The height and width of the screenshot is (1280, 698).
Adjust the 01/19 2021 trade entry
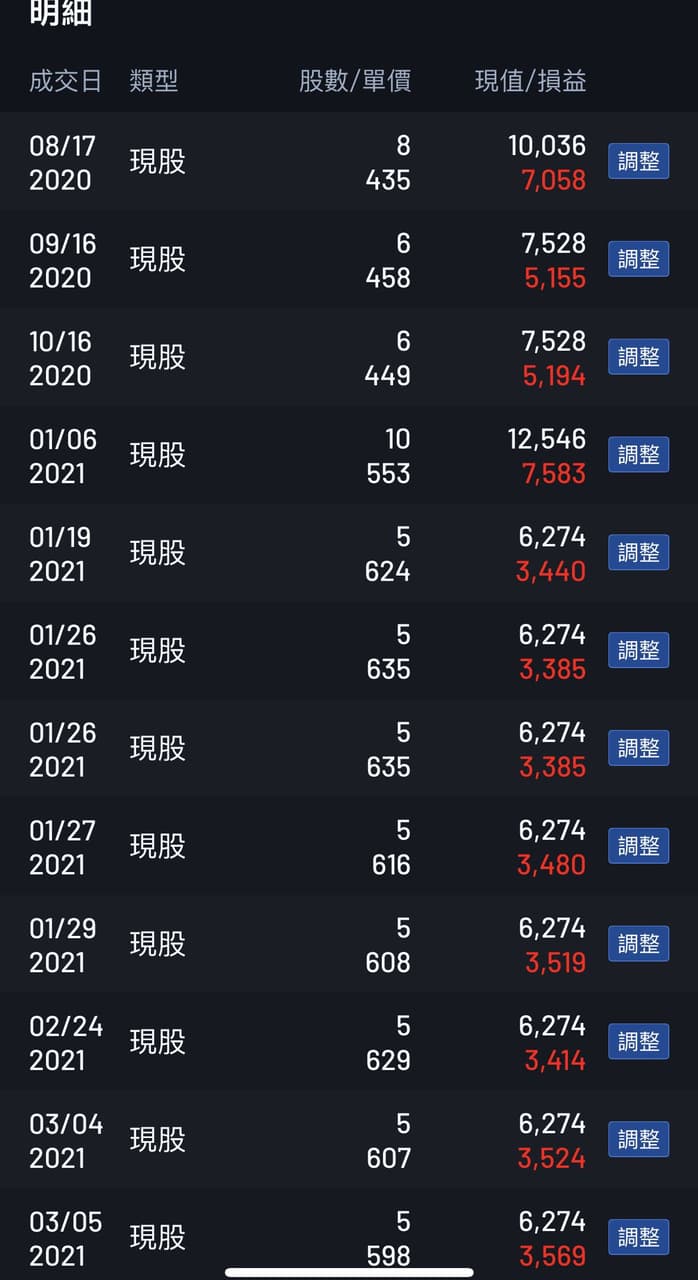639,552
